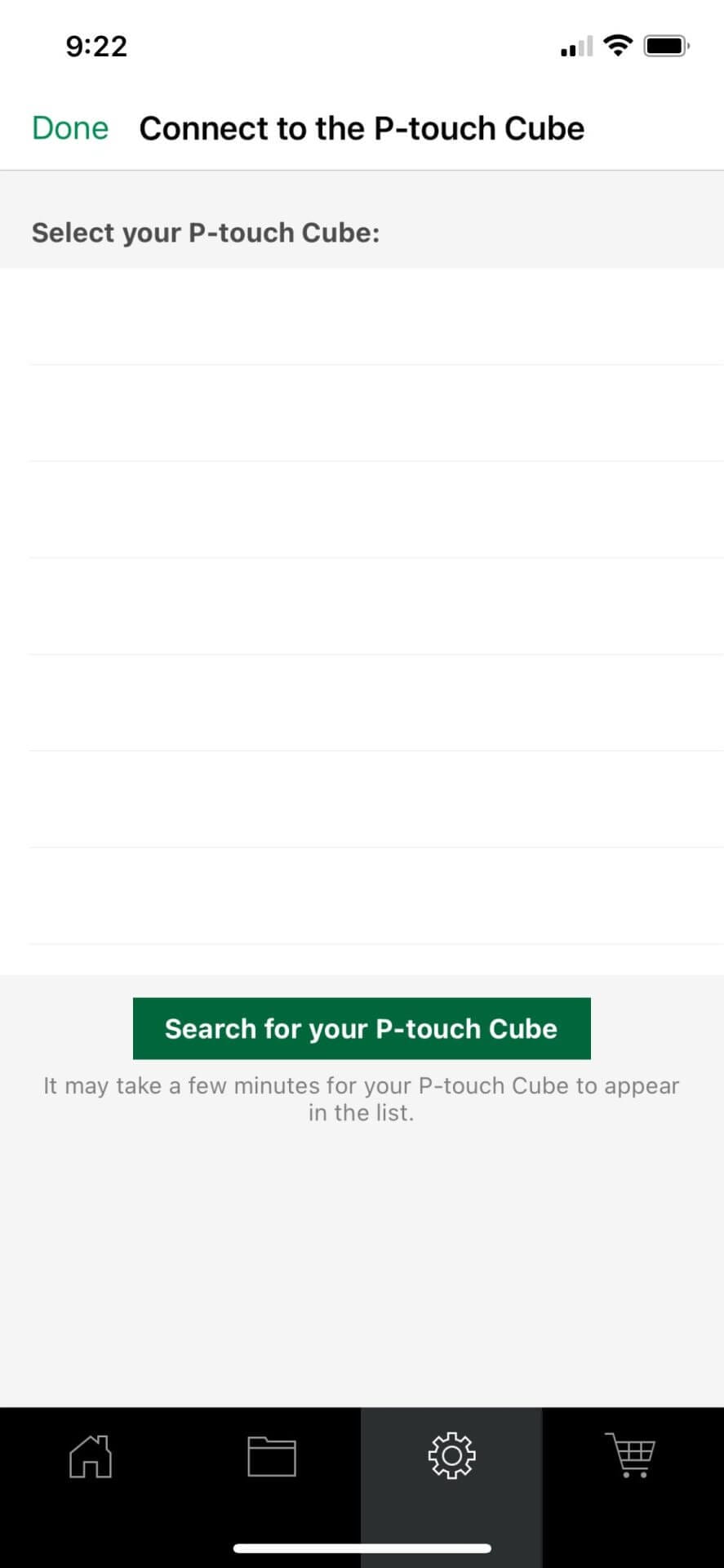The width and height of the screenshot is (724, 1568).
Task: Select the first empty printer list row
Action: (x=362, y=314)
